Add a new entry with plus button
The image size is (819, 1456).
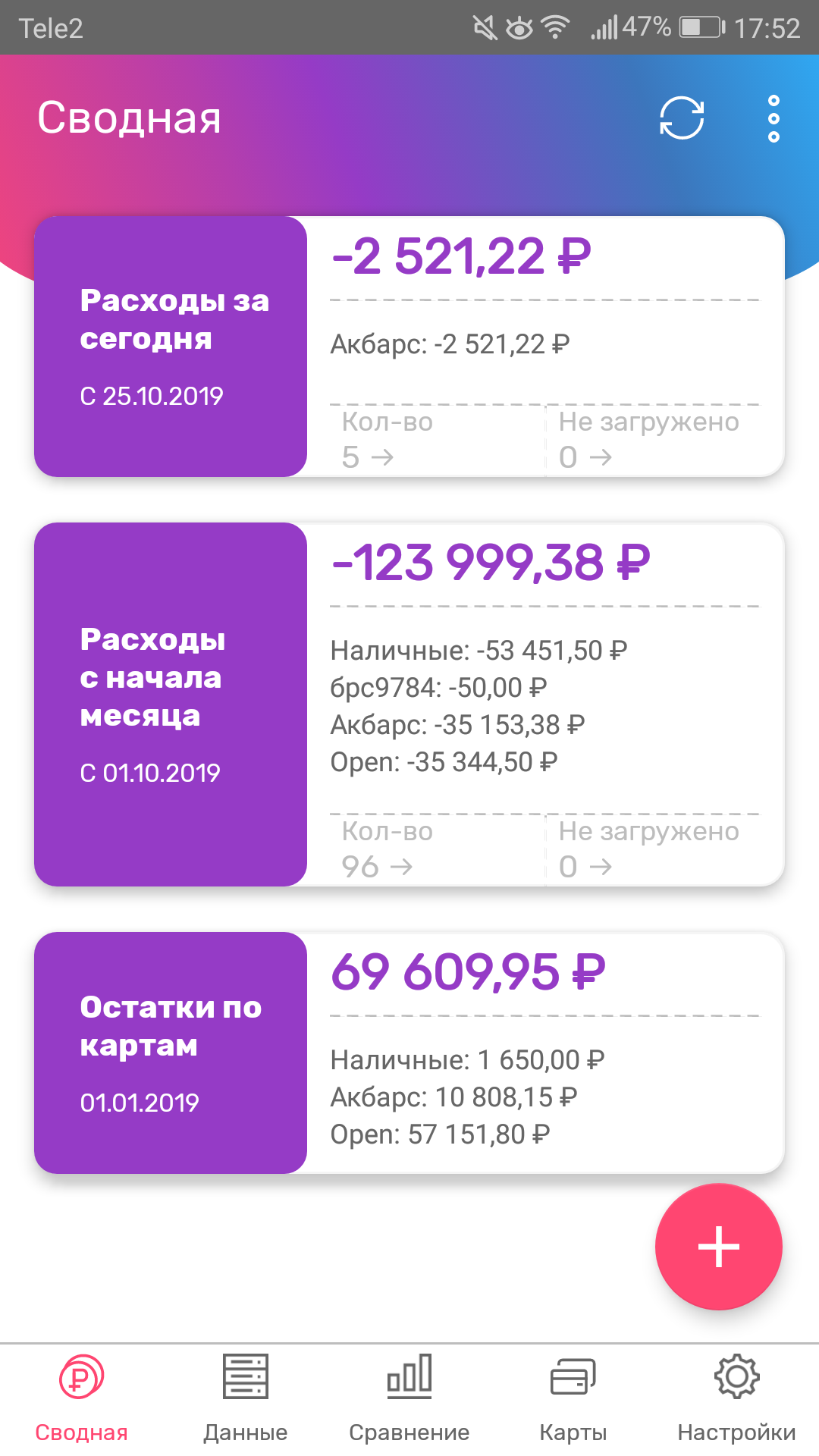point(718,1247)
